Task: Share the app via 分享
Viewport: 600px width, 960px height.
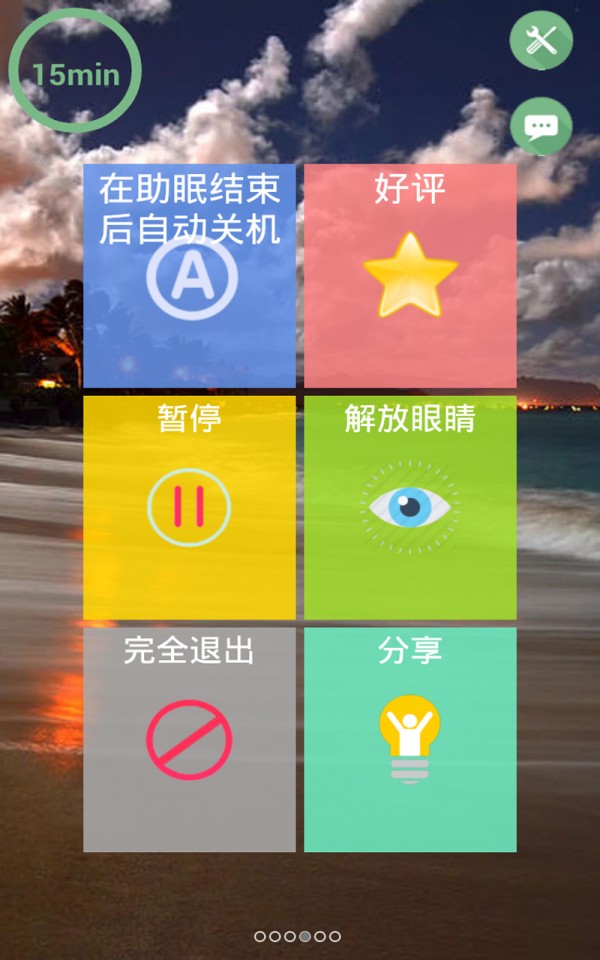Action: (410, 739)
